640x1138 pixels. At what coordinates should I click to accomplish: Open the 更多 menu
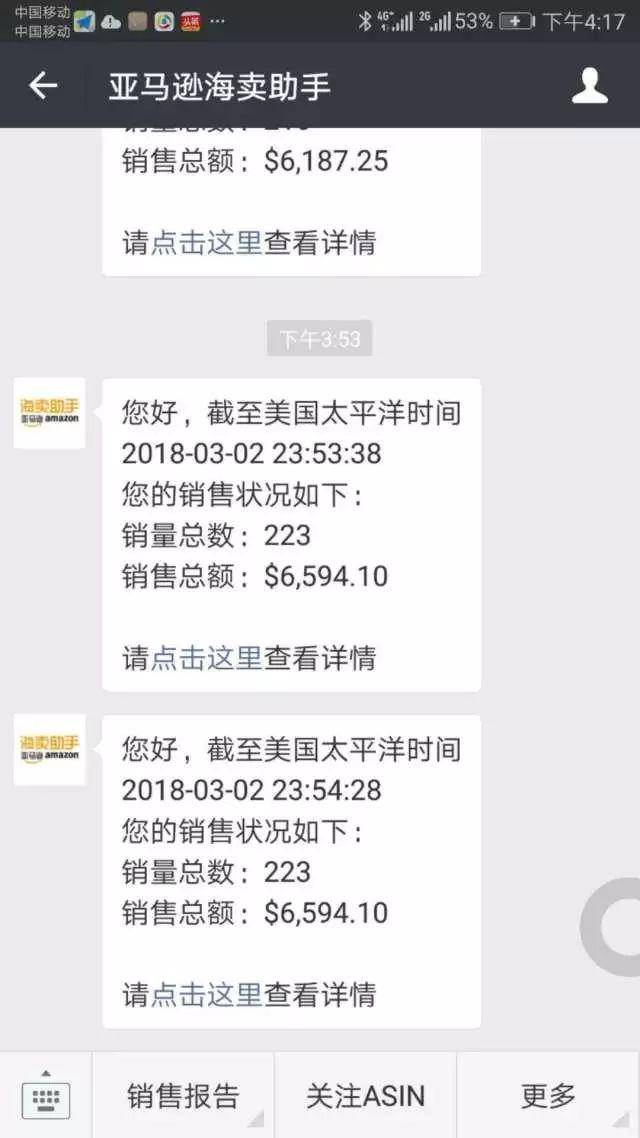548,1096
